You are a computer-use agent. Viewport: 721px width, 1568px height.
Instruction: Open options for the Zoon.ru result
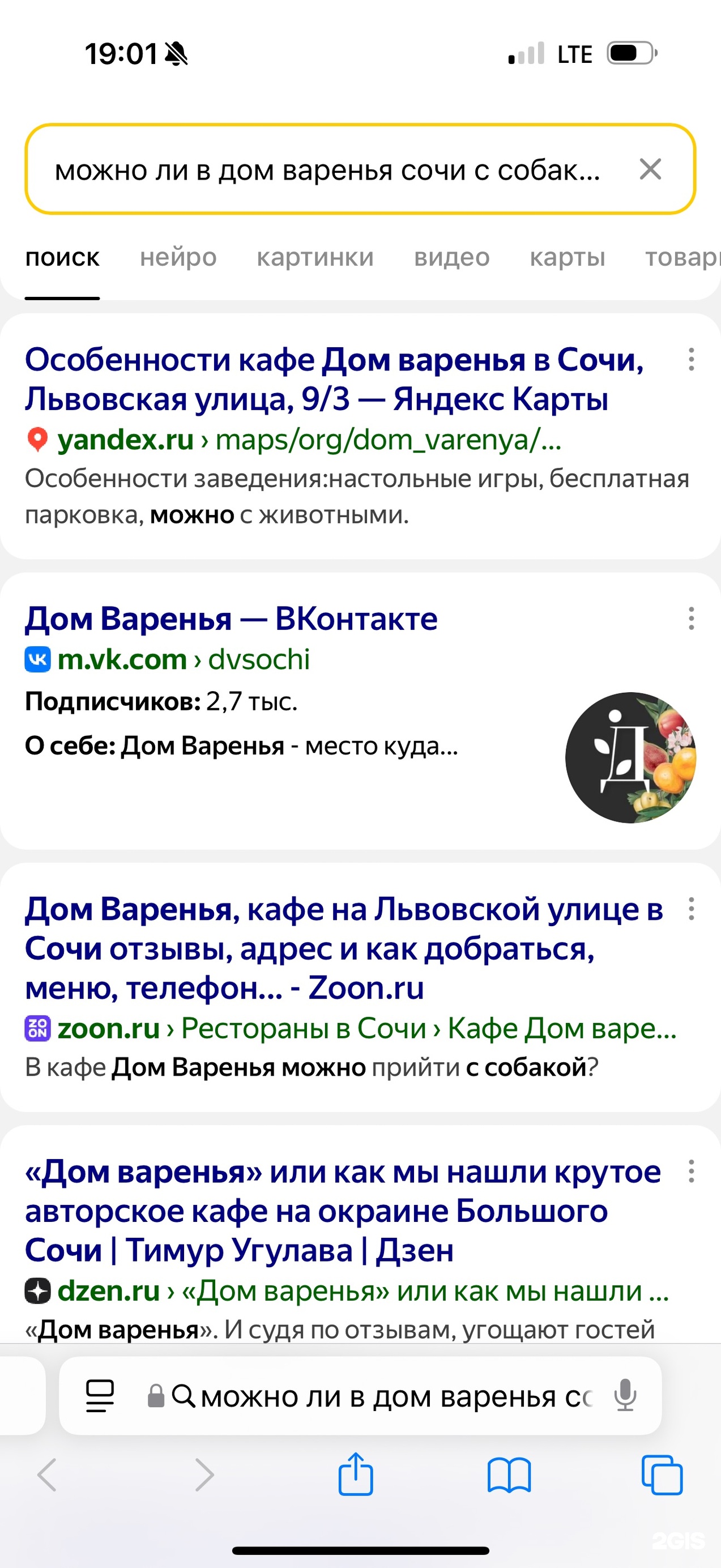pos(690,909)
